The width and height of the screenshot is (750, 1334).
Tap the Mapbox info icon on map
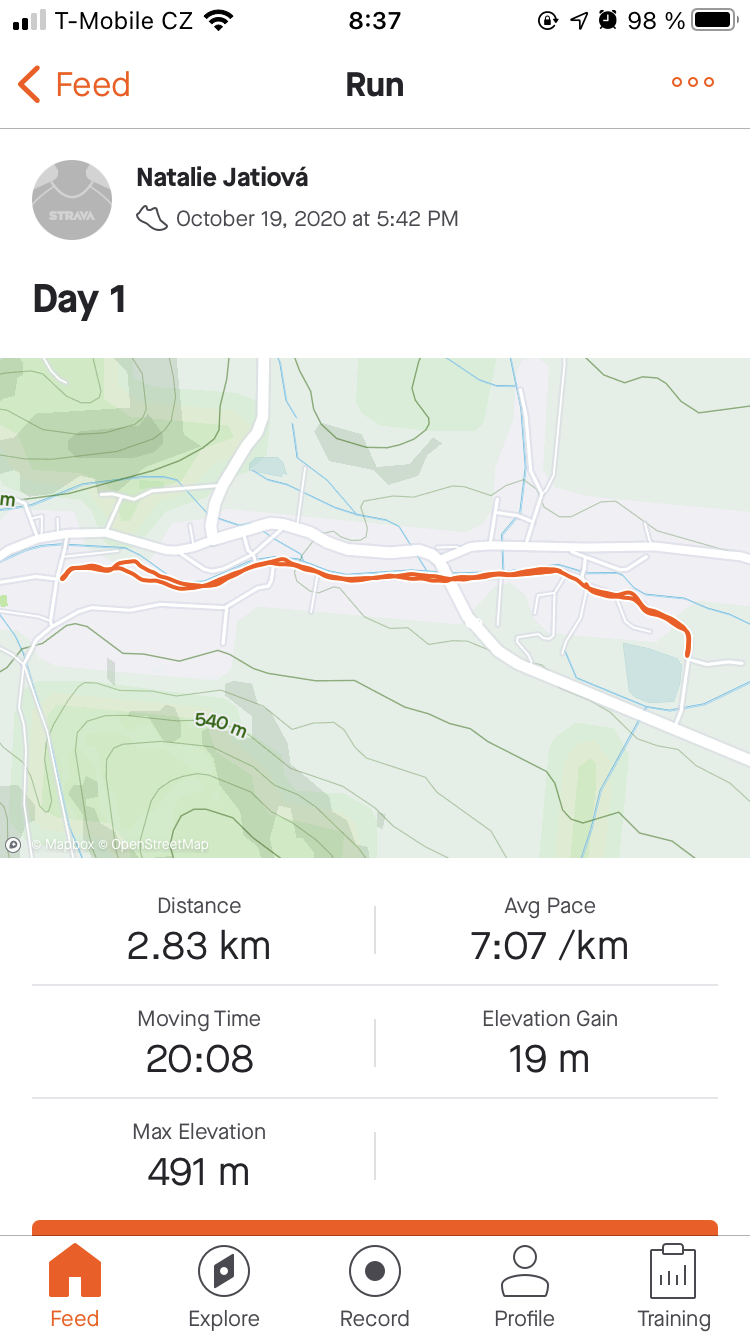[13, 845]
